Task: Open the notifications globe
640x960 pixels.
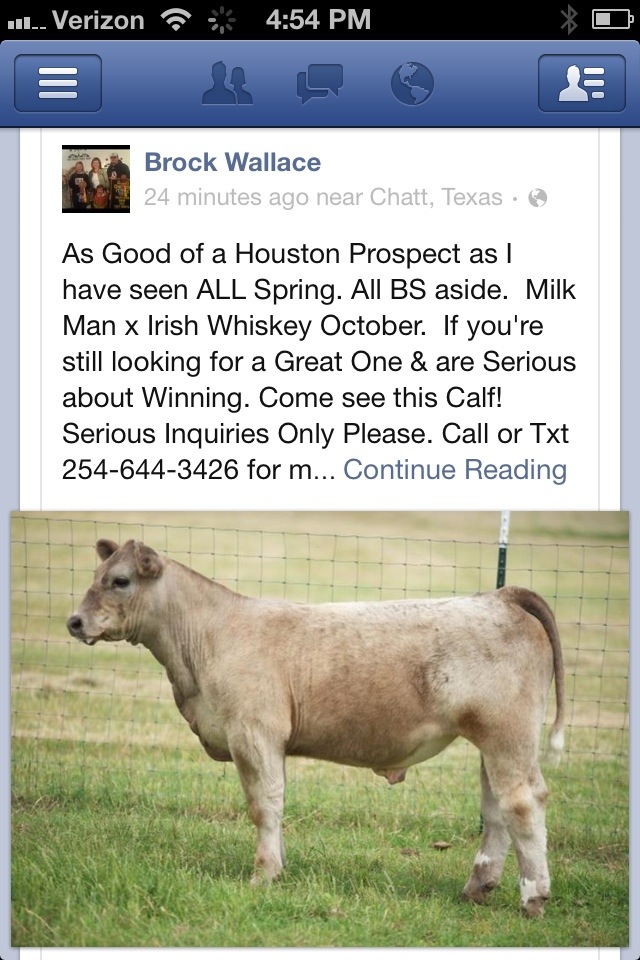Action: pyautogui.click(x=412, y=83)
